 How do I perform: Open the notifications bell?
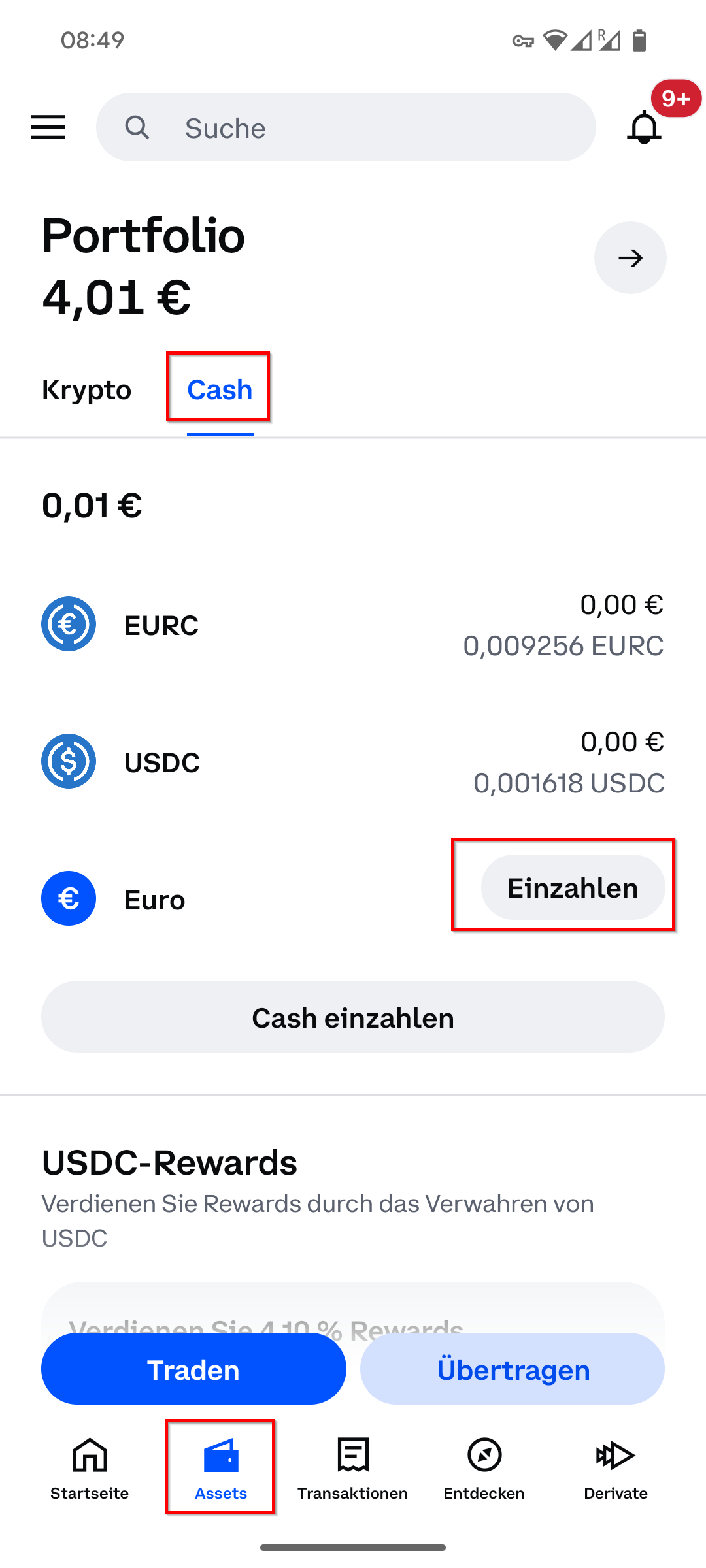click(644, 127)
